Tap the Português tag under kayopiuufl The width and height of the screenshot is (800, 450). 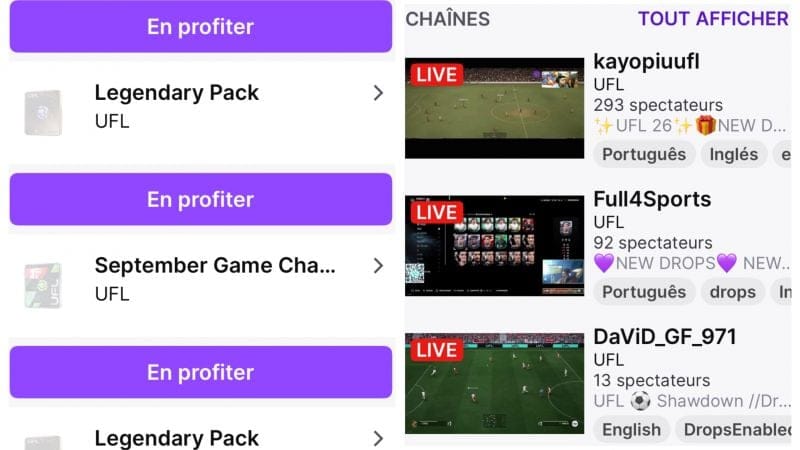644,154
